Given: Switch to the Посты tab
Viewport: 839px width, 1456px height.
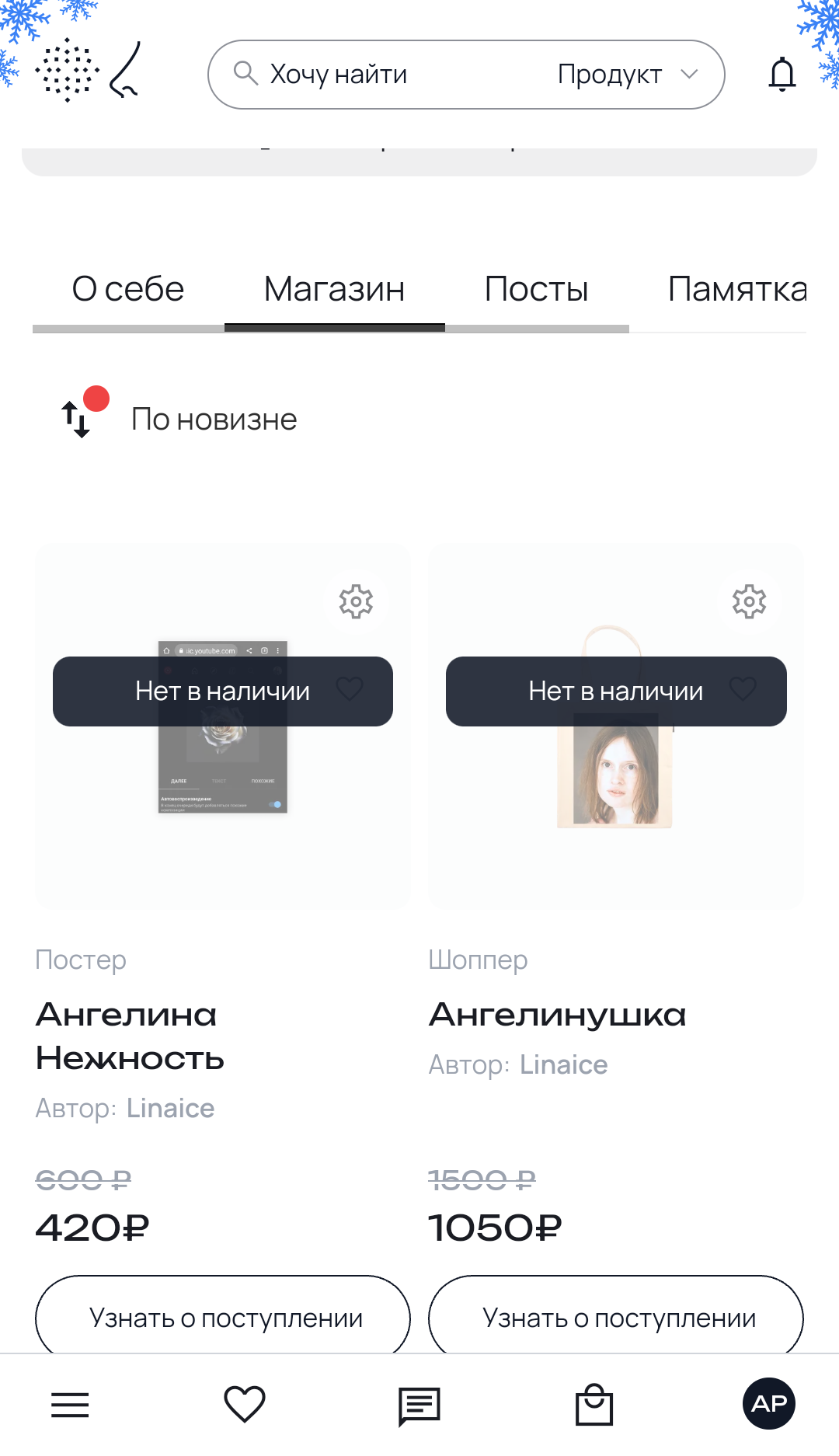Looking at the screenshot, I should tap(536, 289).
